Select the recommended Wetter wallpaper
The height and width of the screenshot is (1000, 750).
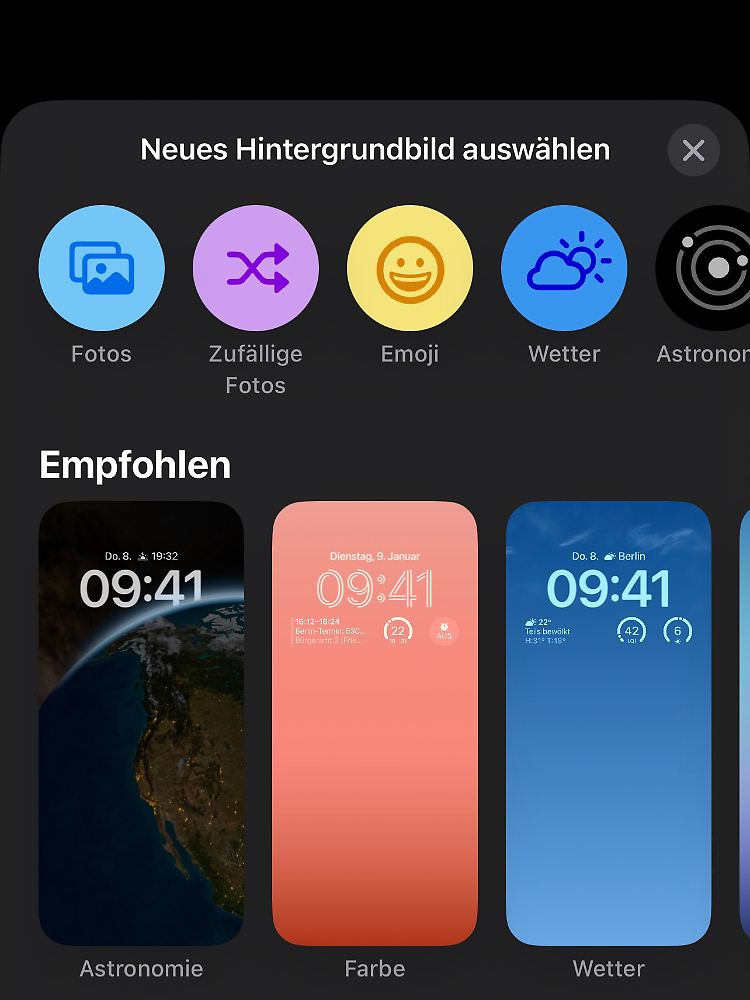[608, 723]
